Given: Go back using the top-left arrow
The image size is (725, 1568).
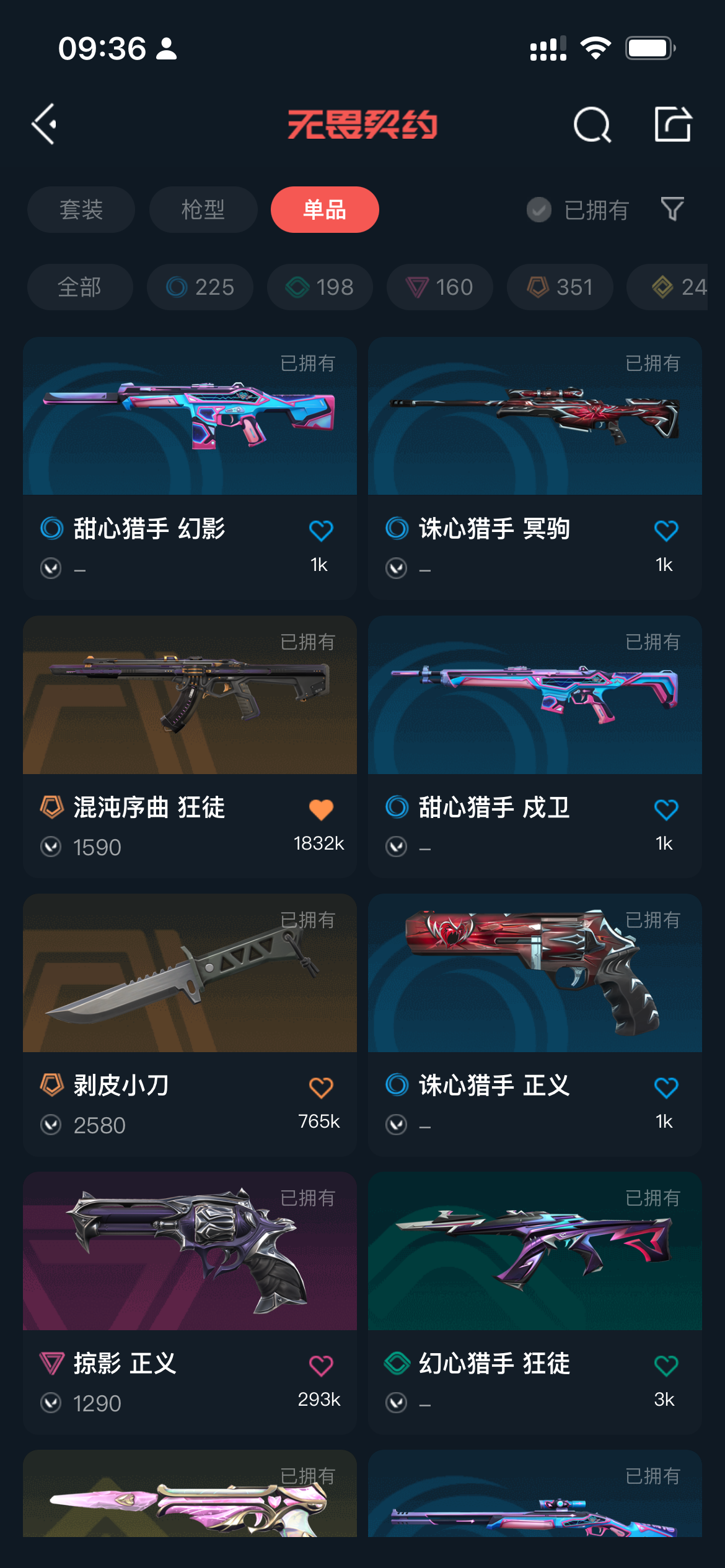Looking at the screenshot, I should coord(45,124).
